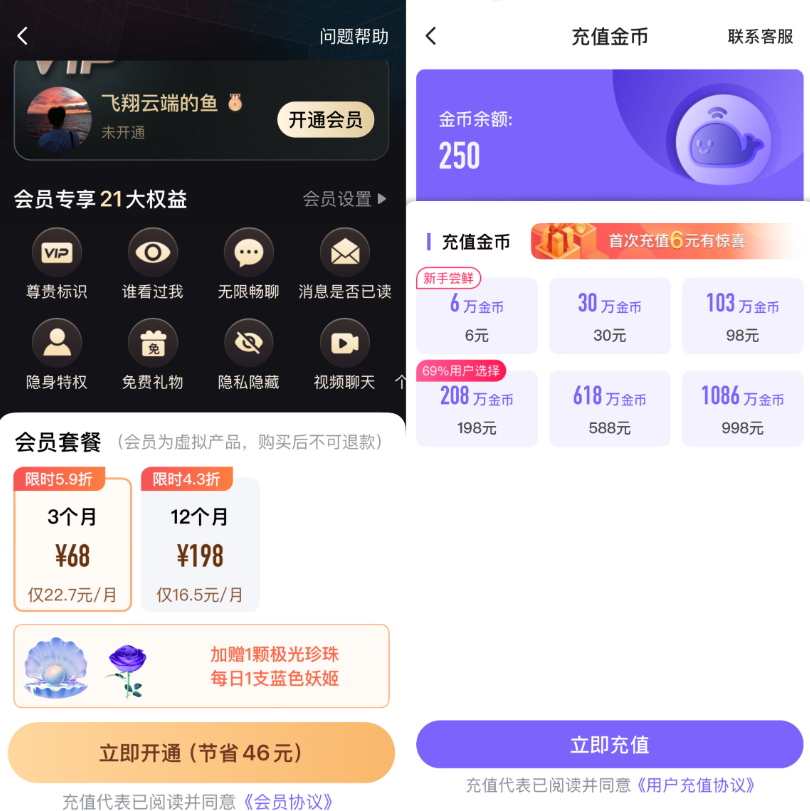The height and width of the screenshot is (811, 810).
Task: Pick the 618万金币 for 588元 package
Action: [609, 409]
